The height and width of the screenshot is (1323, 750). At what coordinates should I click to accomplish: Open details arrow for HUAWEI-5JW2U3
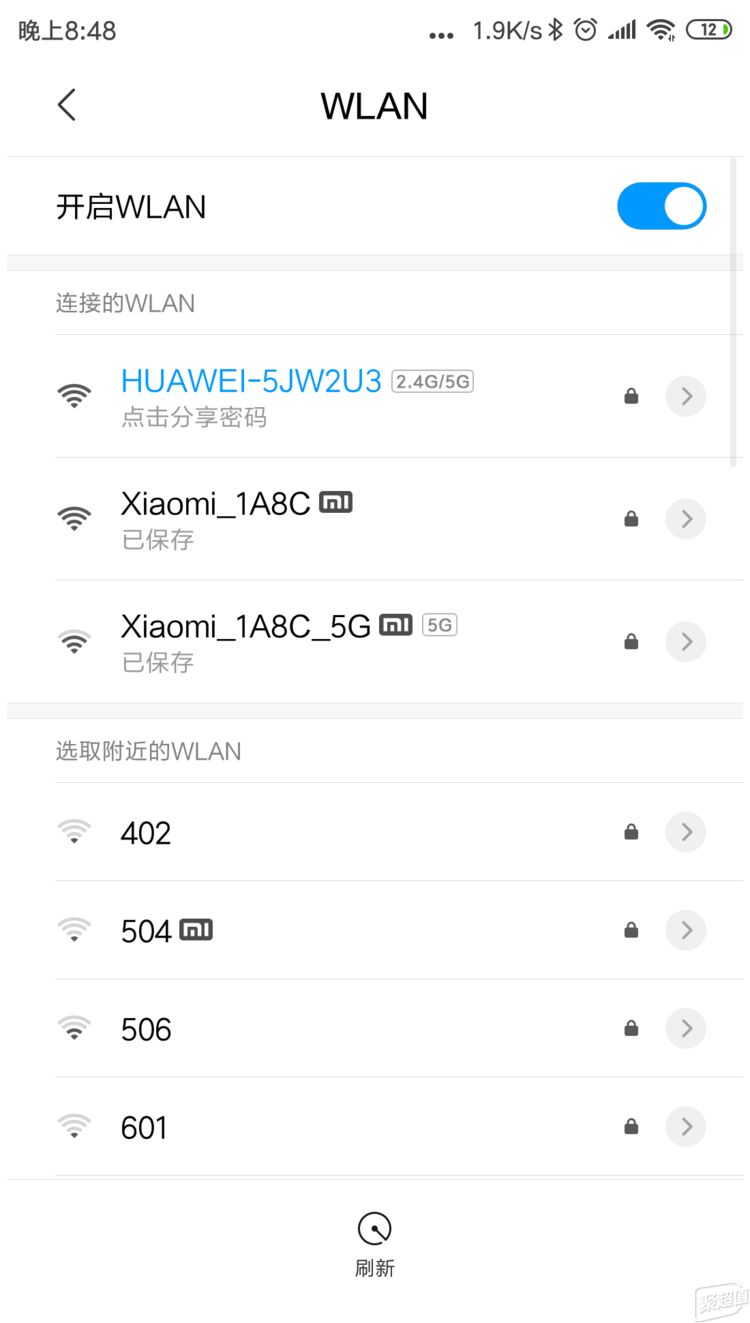(x=686, y=396)
